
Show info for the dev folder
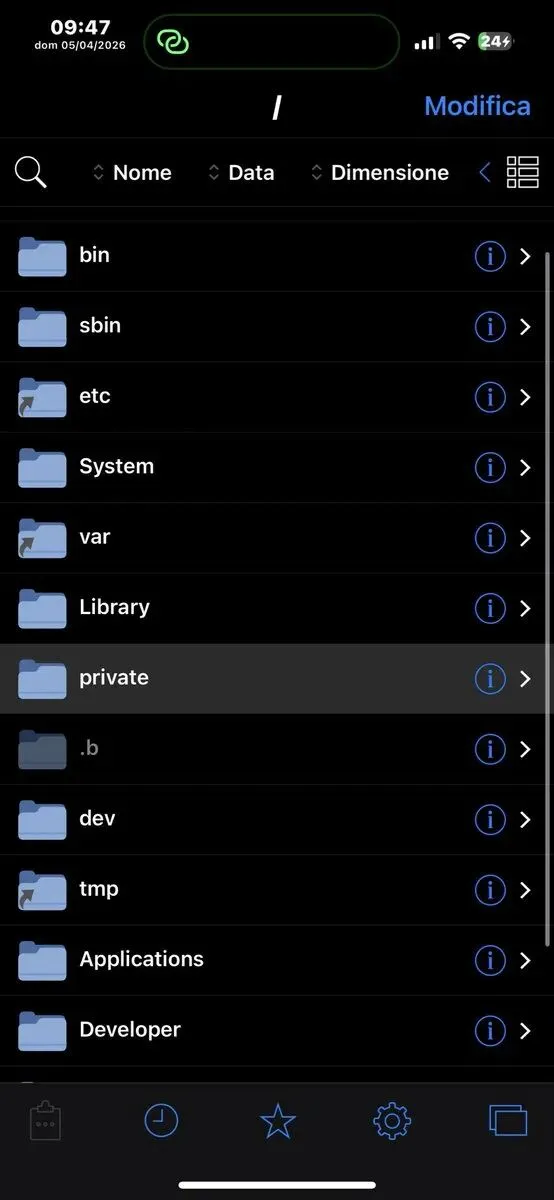[490, 820]
